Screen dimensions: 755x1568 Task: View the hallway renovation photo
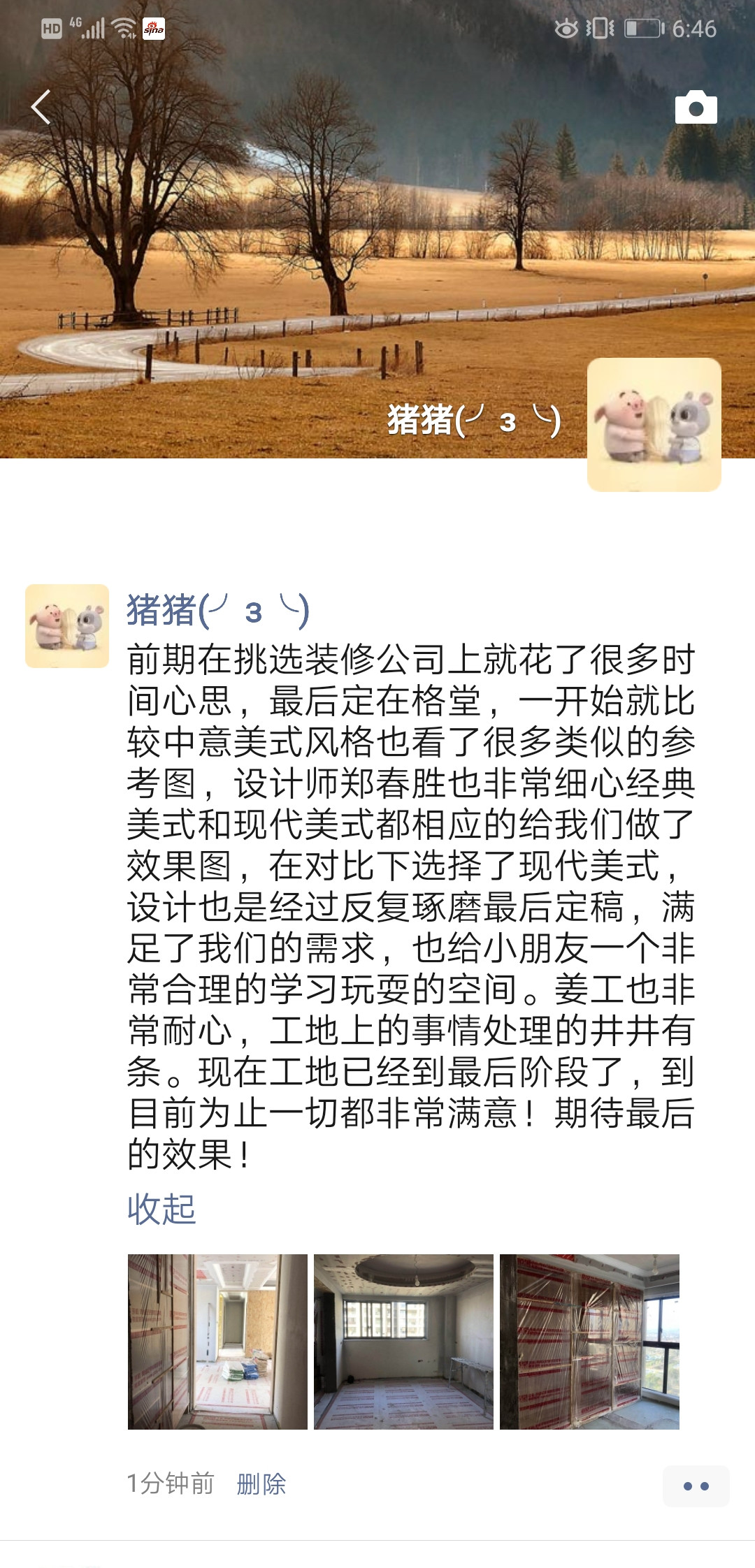tap(217, 1342)
